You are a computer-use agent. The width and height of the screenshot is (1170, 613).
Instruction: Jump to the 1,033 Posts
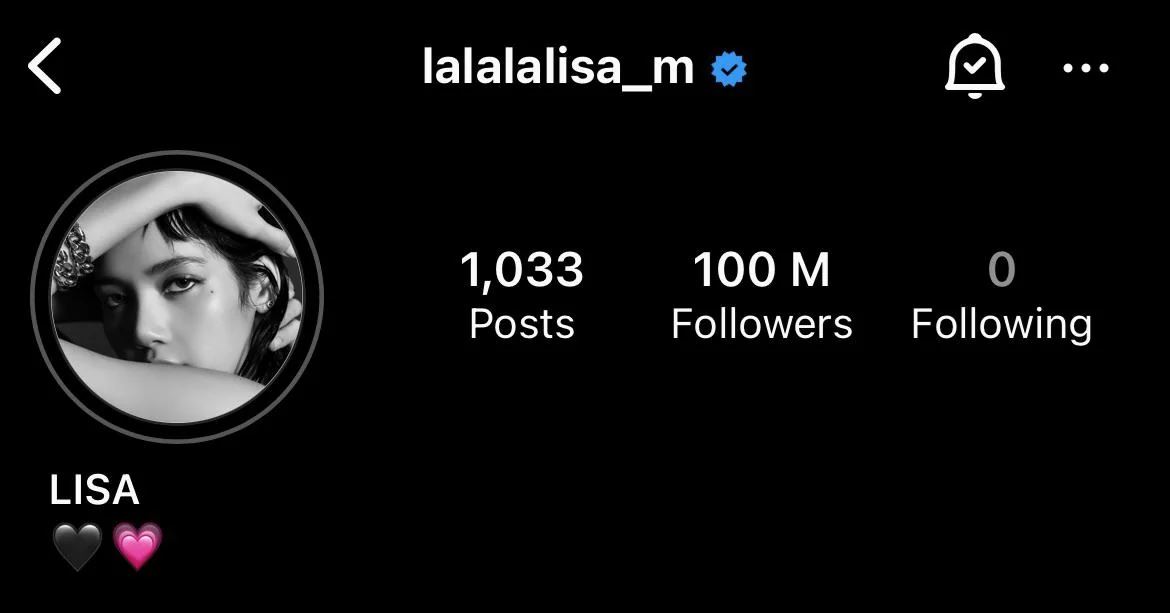pos(522,296)
